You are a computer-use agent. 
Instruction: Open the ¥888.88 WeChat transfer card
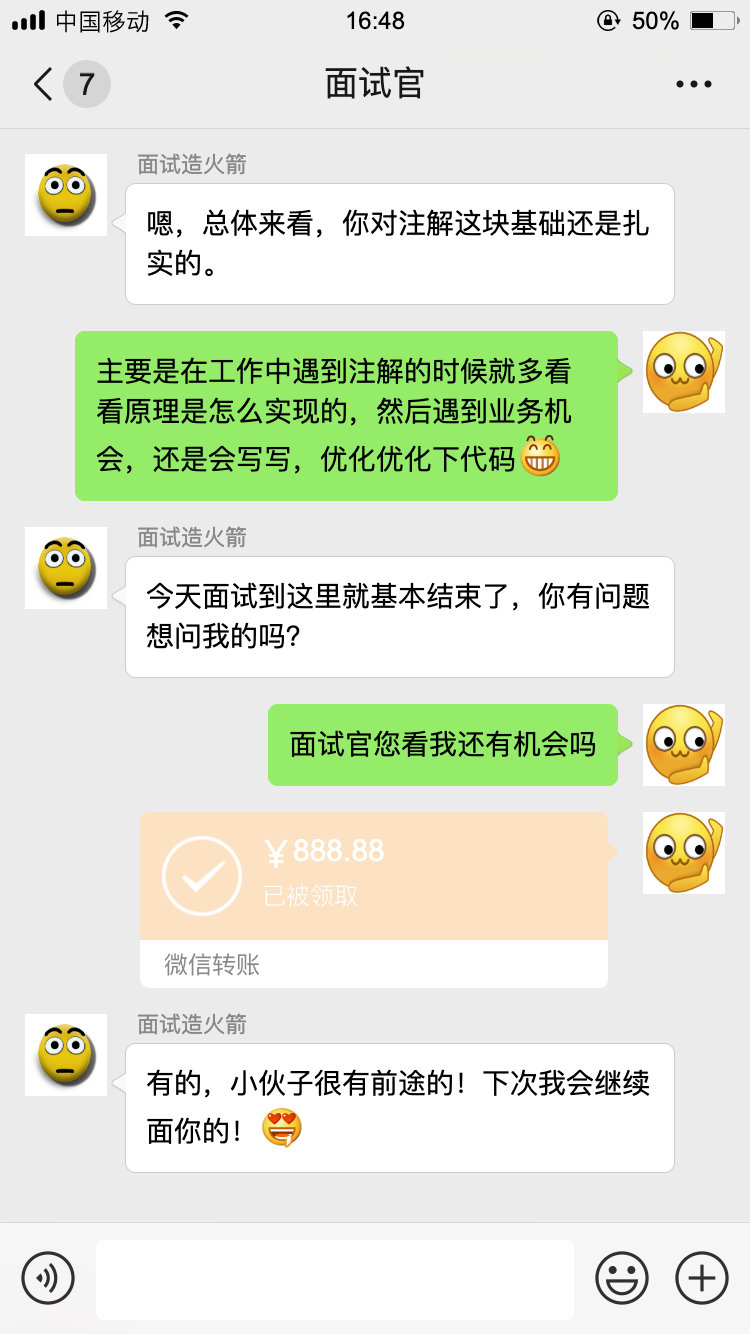pyautogui.click(x=373, y=898)
